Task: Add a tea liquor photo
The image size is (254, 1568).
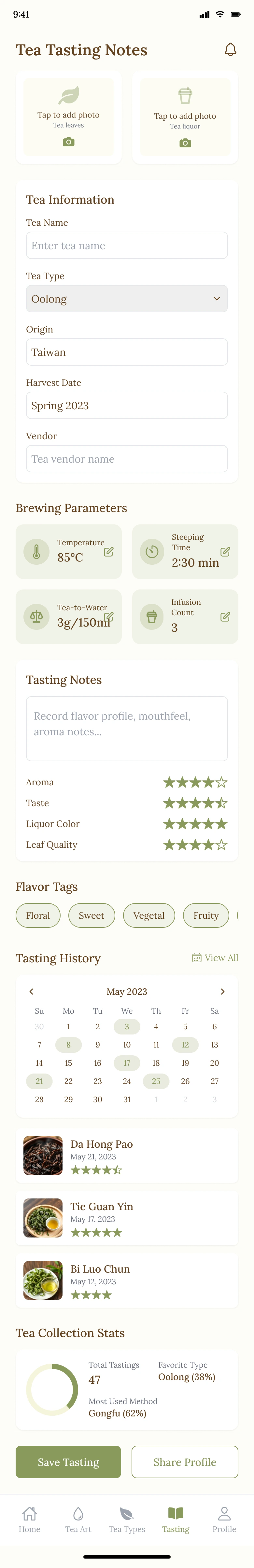Action: coord(185,118)
